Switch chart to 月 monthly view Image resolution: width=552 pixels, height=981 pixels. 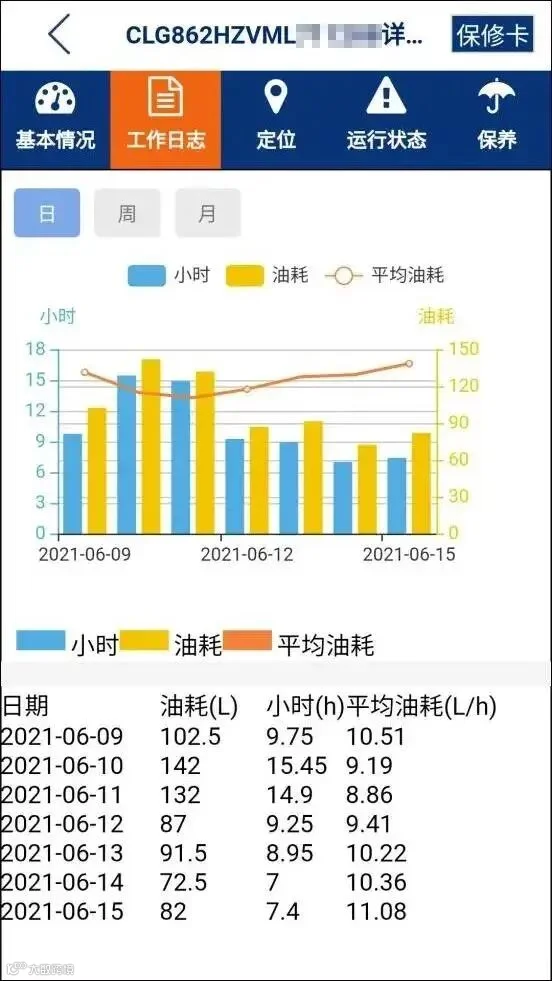coord(208,213)
